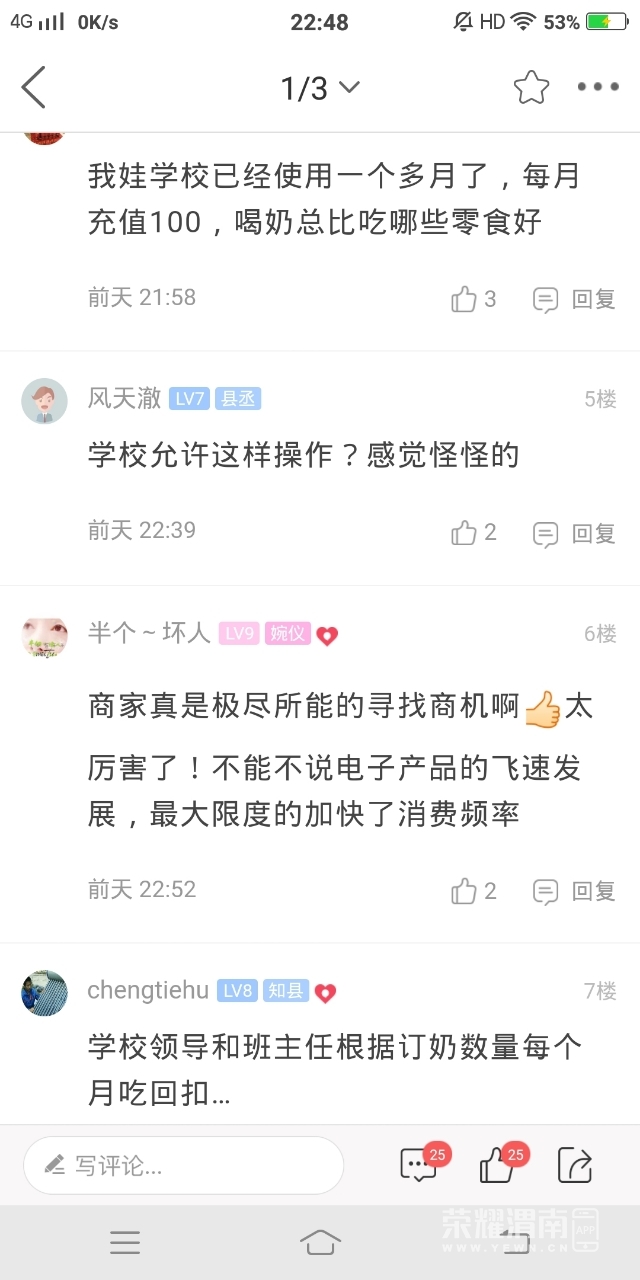Open the 1/3 page selector dropdown

(x=320, y=88)
